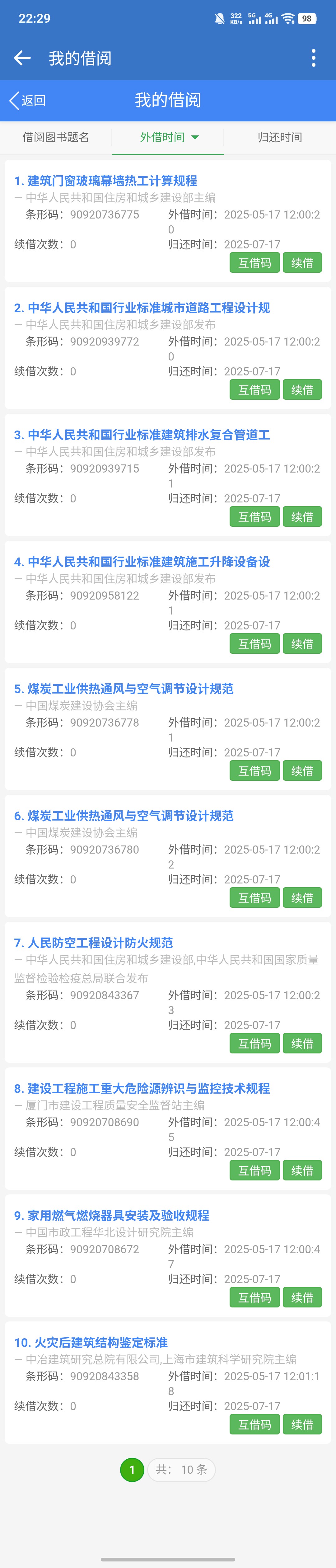Sort by 归还时间 column
The height and width of the screenshot is (1568, 336).
pos(279,138)
